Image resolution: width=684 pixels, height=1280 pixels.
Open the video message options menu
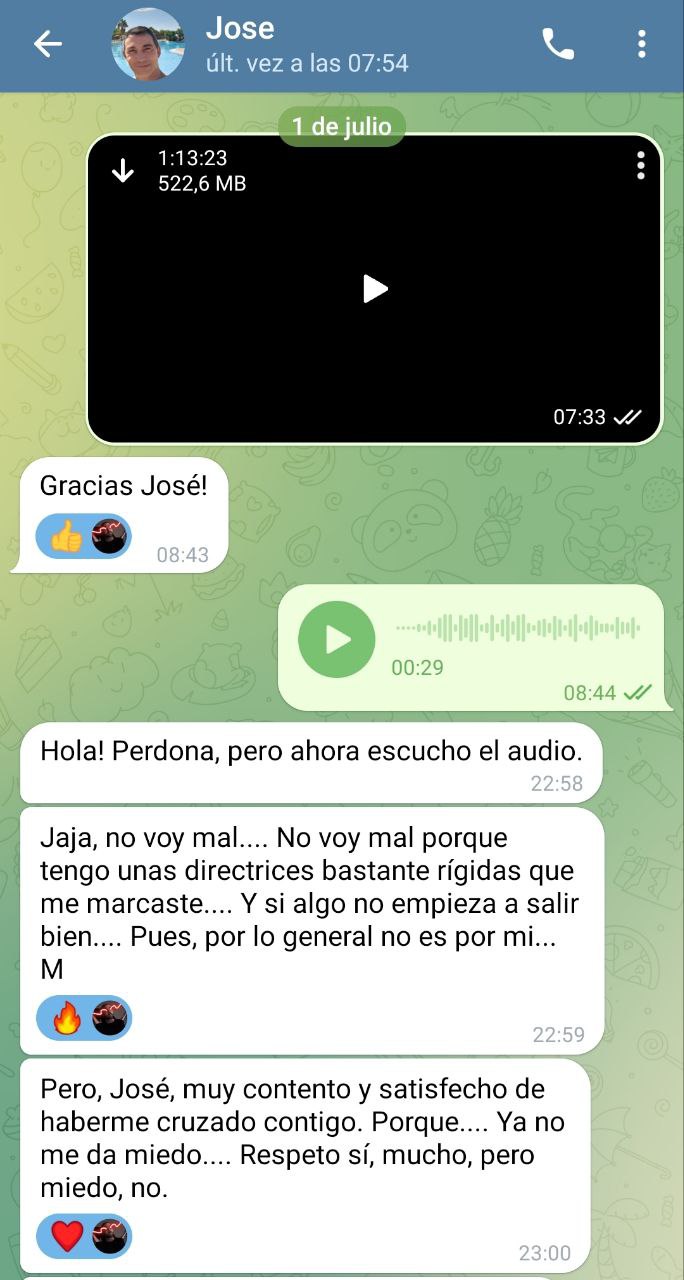tap(640, 166)
